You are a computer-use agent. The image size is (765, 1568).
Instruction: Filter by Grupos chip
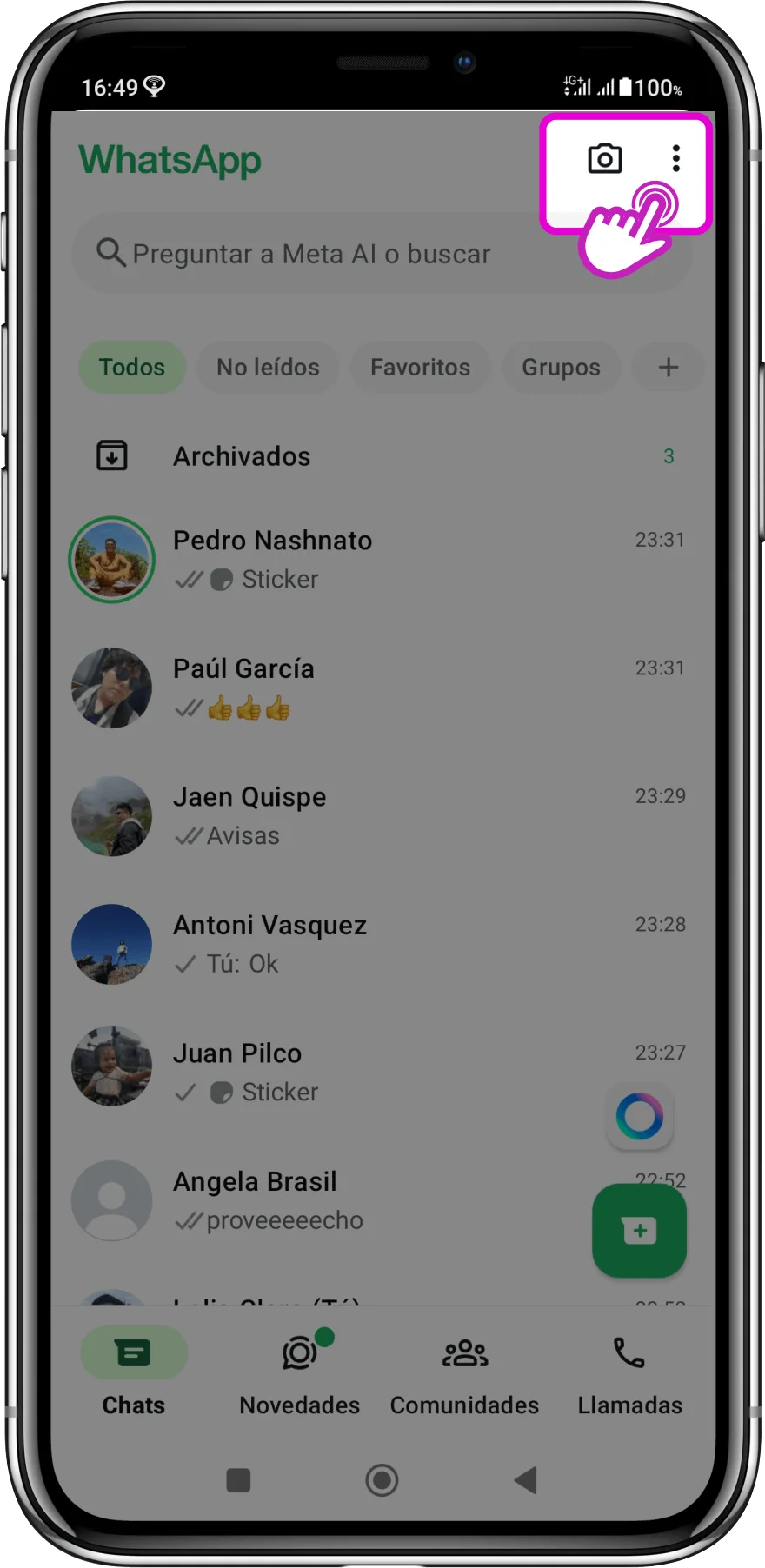coord(561,367)
